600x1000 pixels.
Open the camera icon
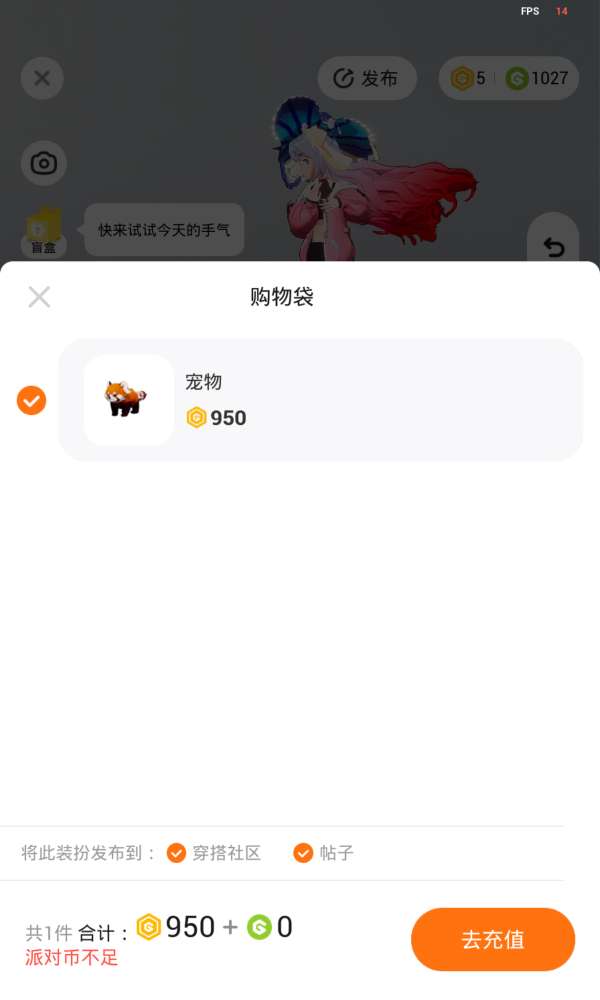pyautogui.click(x=44, y=163)
